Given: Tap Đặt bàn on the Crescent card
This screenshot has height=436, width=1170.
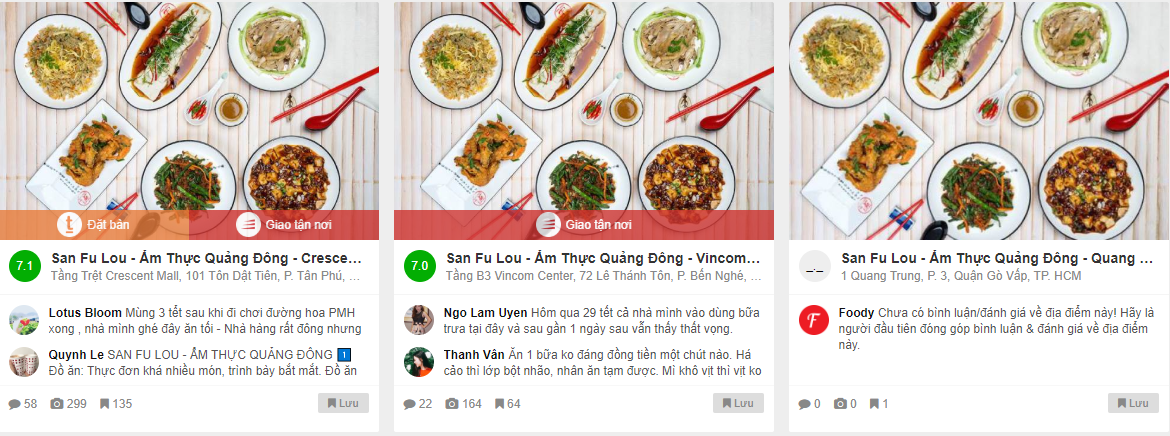Looking at the screenshot, I should click(x=95, y=225).
